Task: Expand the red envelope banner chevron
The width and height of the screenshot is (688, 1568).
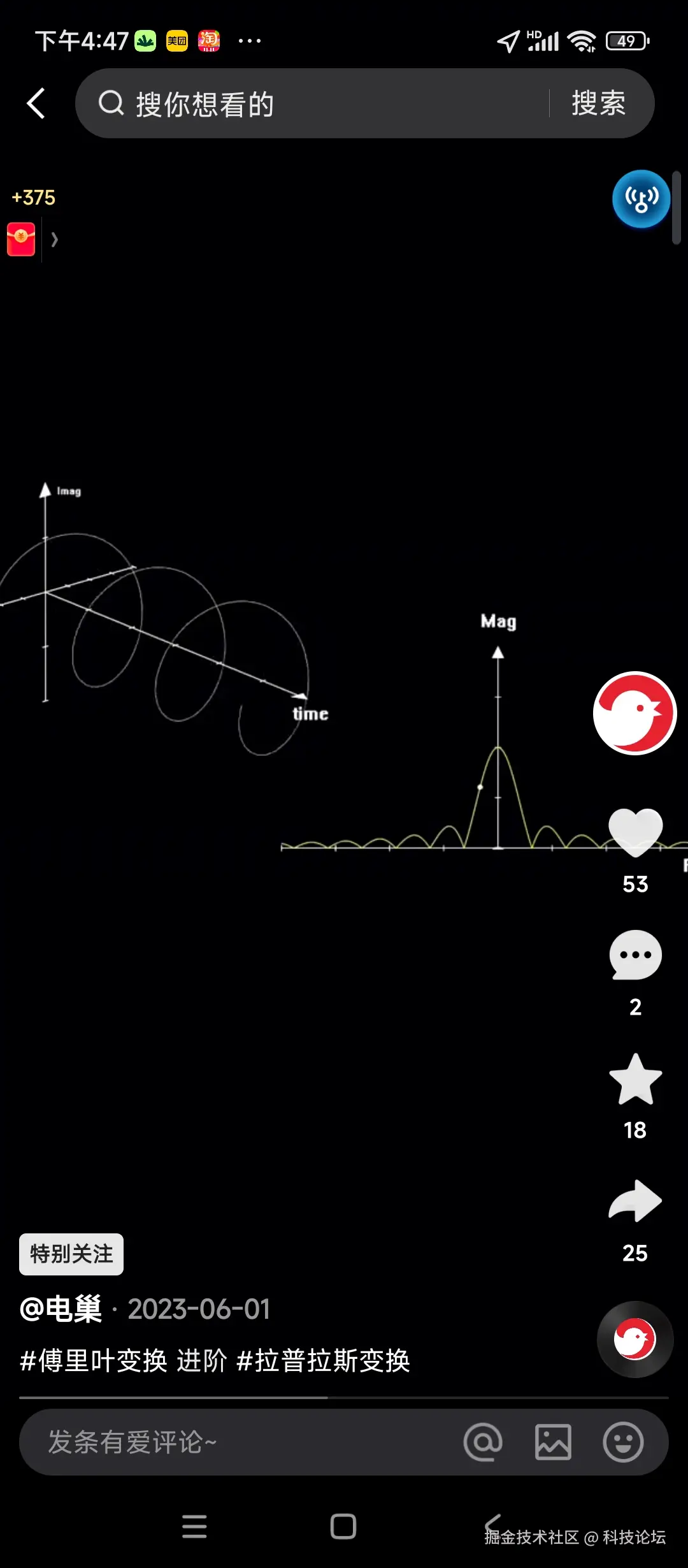Action: point(55,240)
